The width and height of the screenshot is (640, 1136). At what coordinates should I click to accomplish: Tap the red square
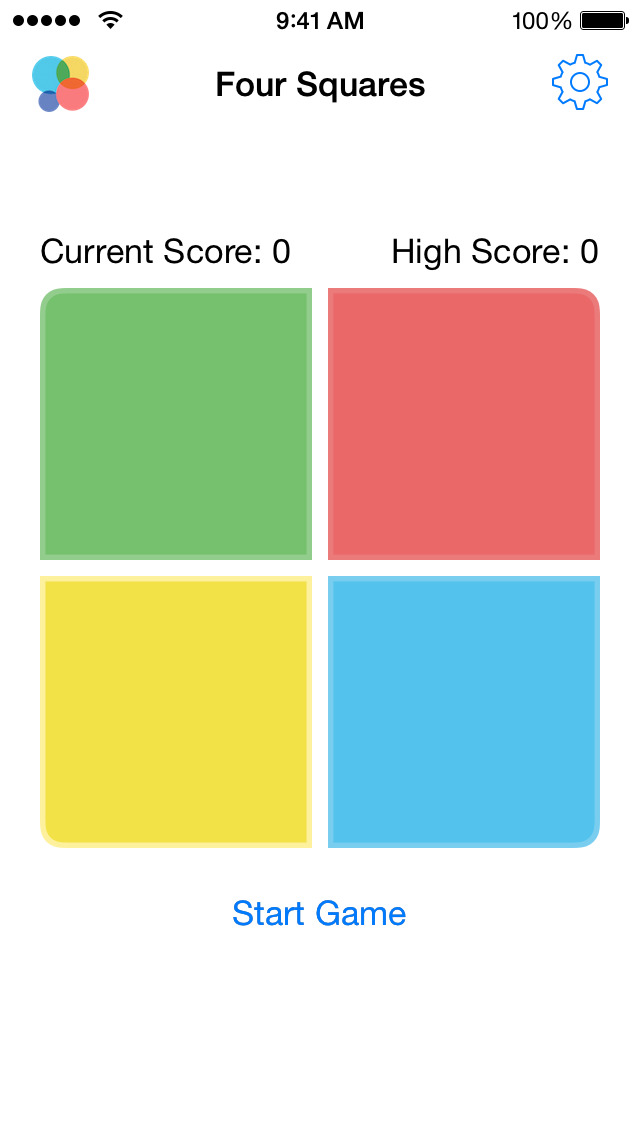464,424
